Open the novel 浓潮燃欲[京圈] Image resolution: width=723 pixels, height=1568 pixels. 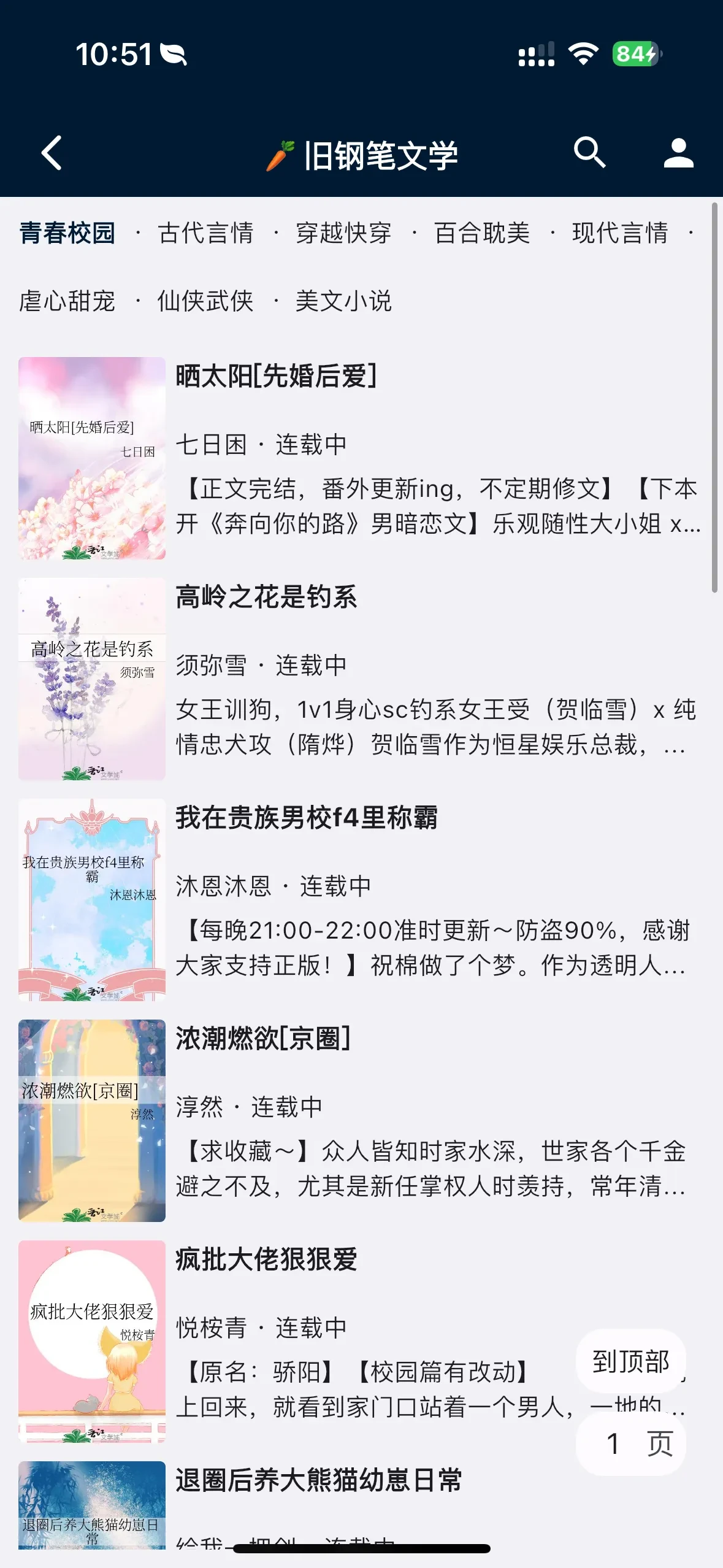263,1039
